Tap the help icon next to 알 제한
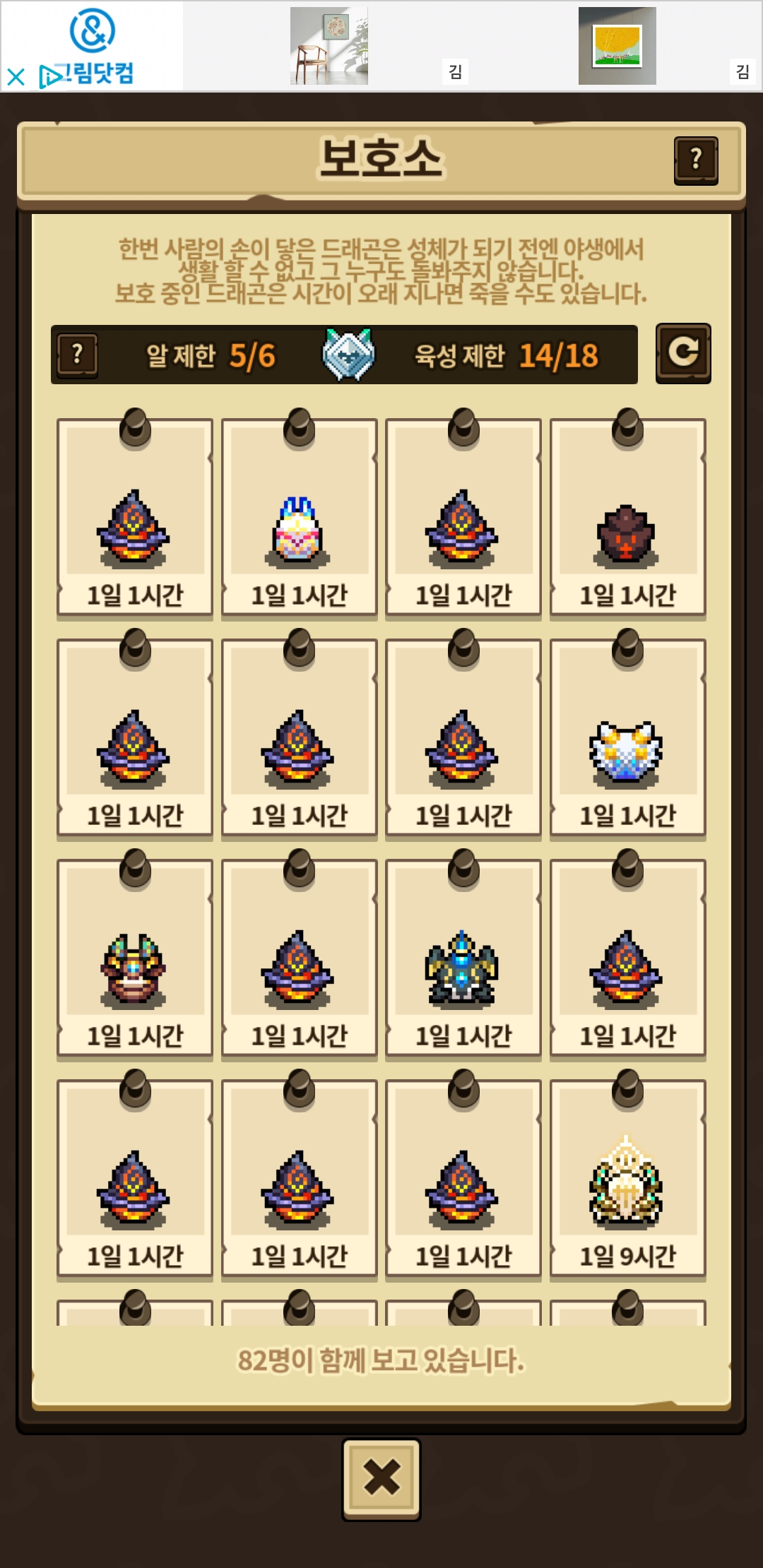 [78, 355]
